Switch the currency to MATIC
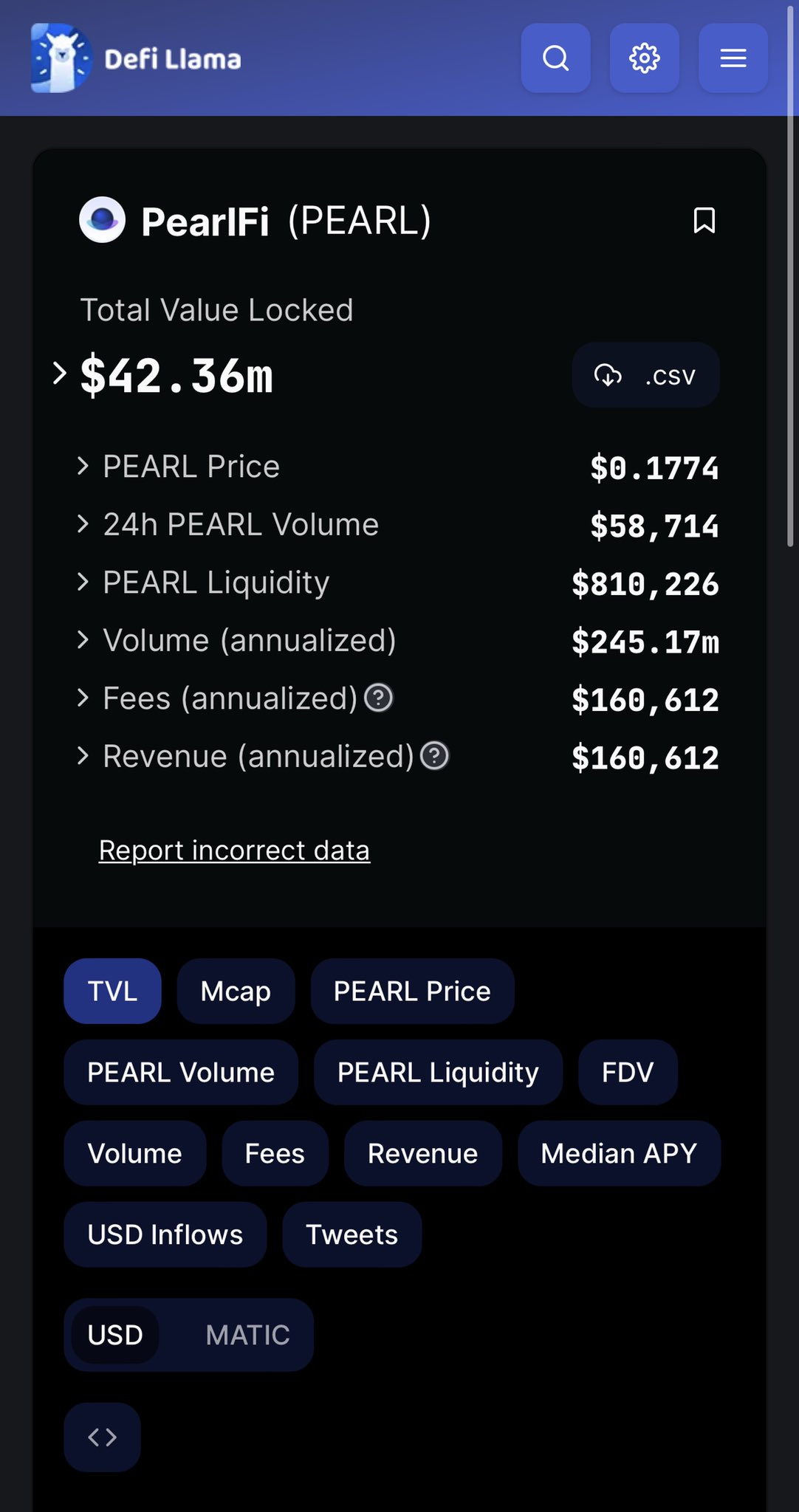The height and width of the screenshot is (1512, 799). (247, 1335)
